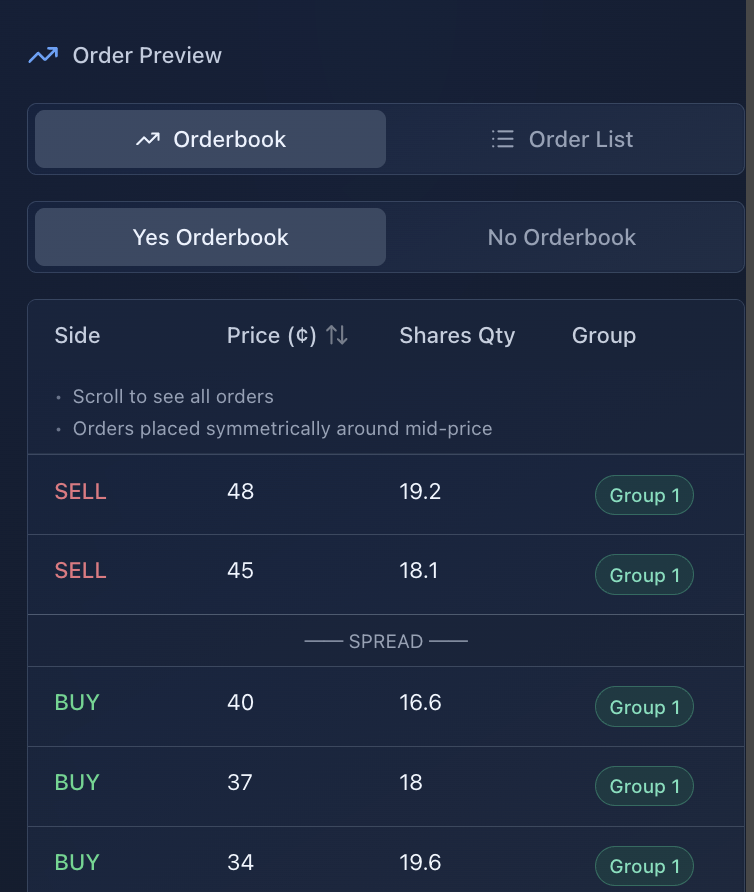Click the chart icon inside the Orderbook tab
754x892 pixels.
point(148,139)
